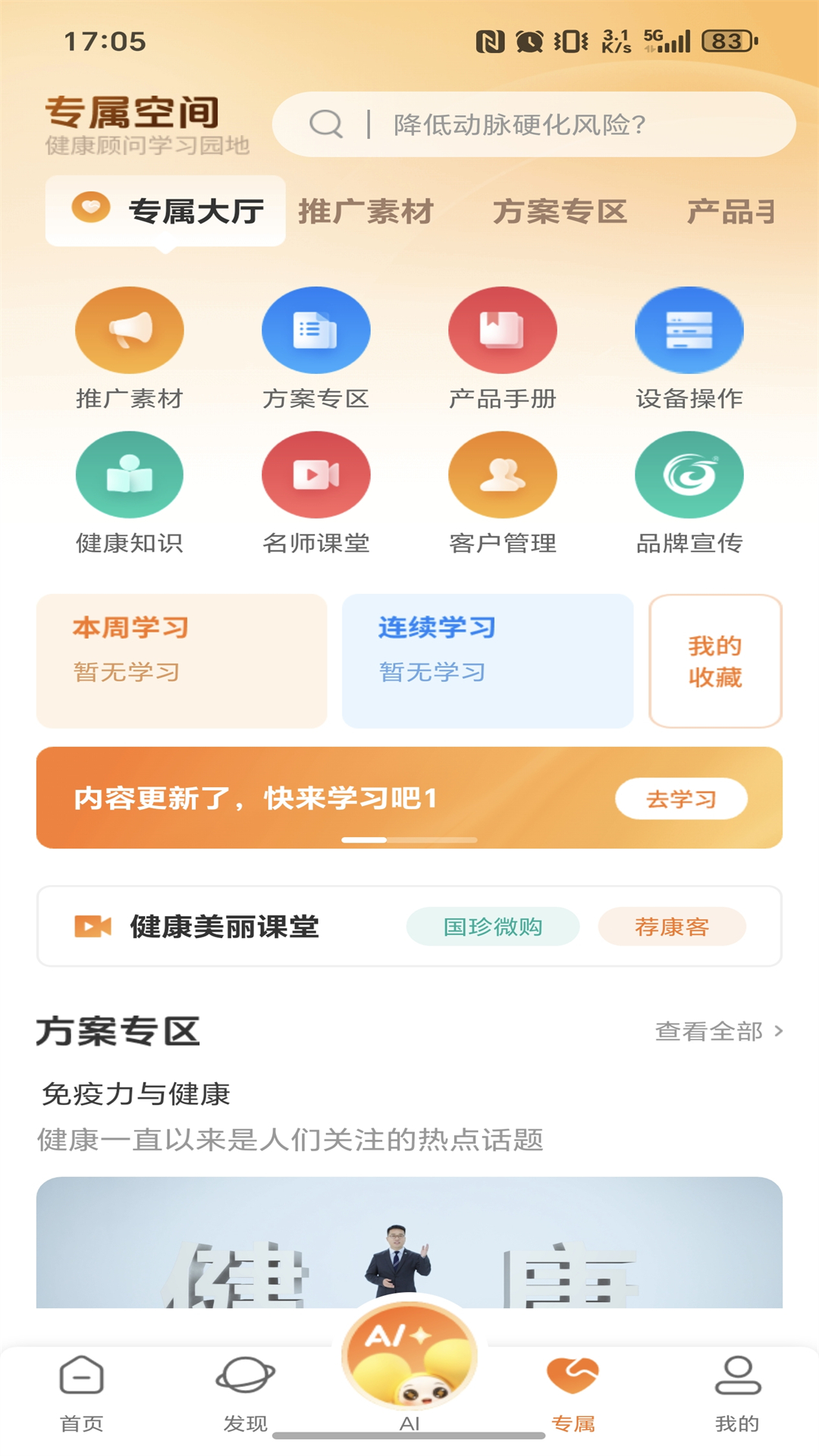The image size is (819, 1456).
Task: Select the 方案专区 plan zone icon
Action: [x=315, y=330]
